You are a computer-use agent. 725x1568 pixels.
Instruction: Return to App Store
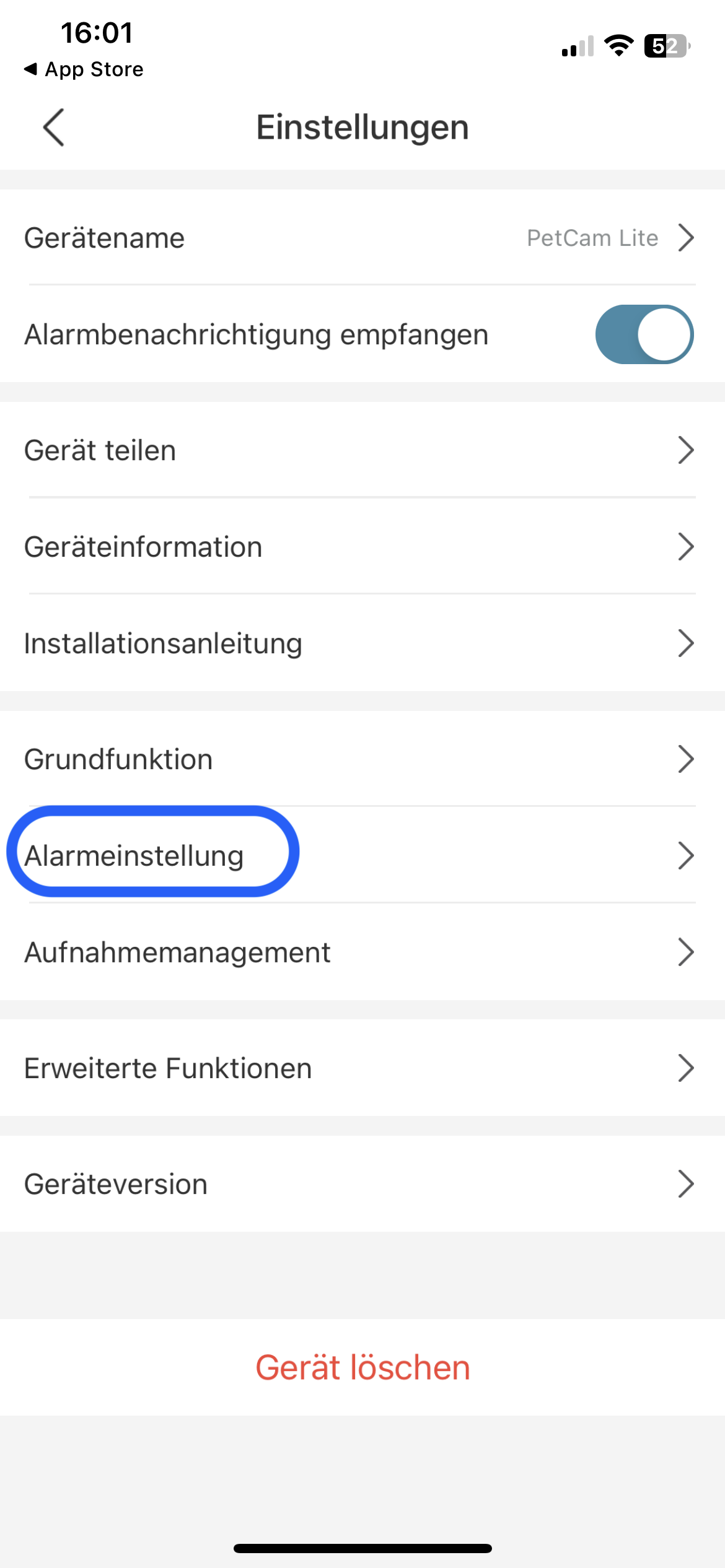tap(84, 69)
